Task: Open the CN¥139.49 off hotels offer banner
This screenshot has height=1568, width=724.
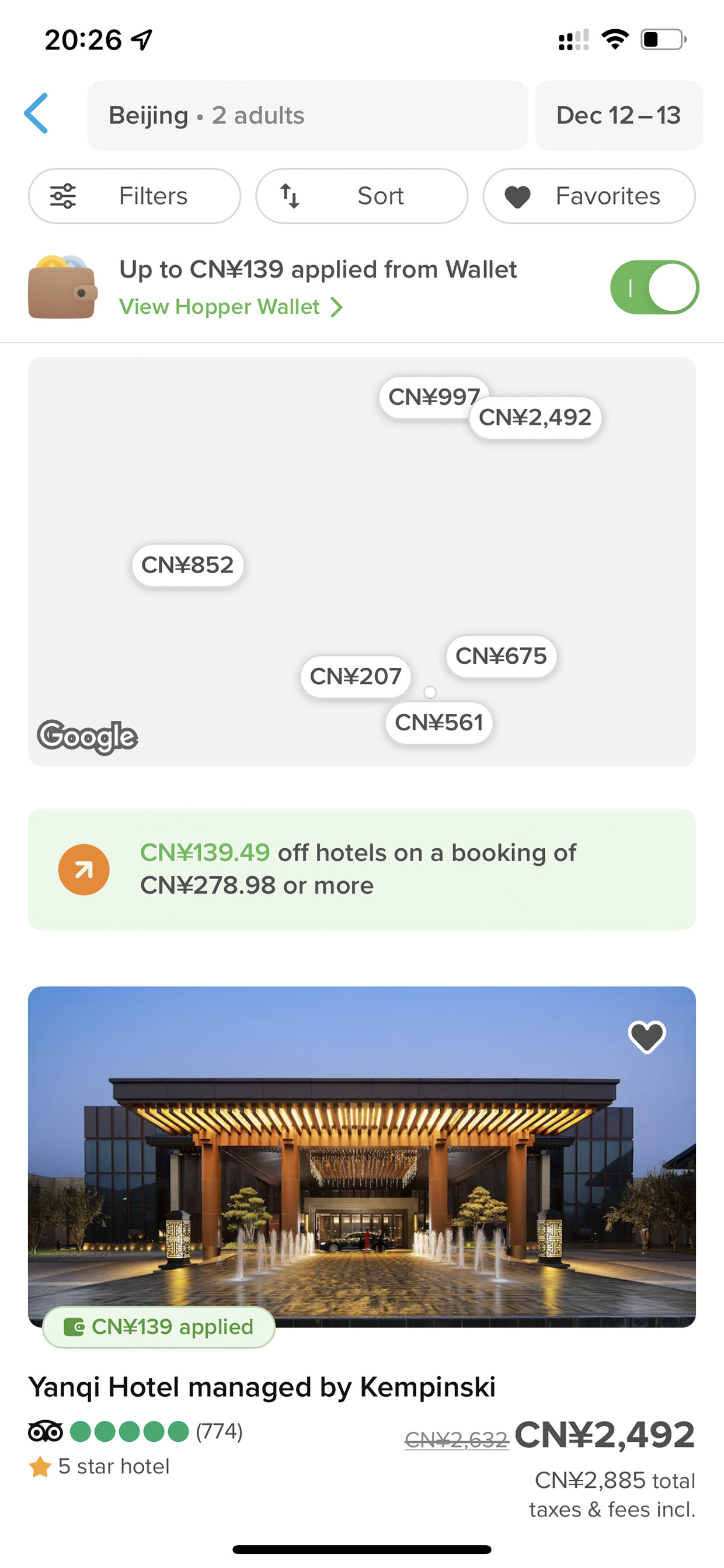Action: 362,869
